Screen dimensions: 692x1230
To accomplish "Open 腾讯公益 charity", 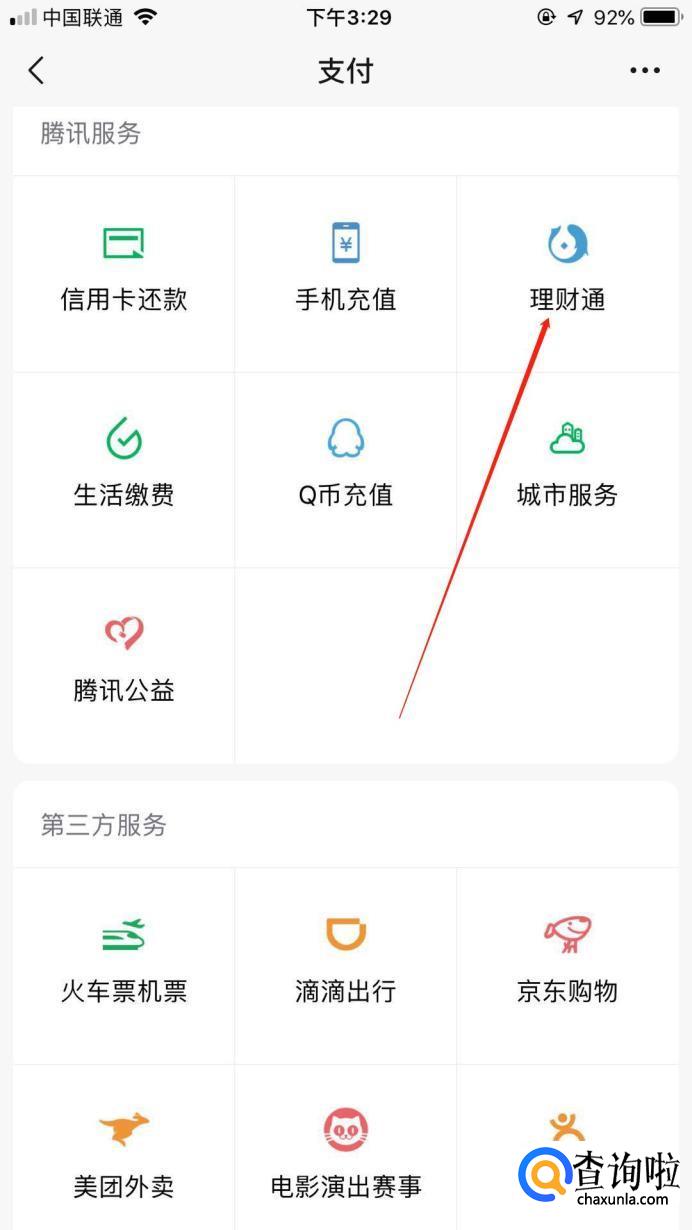I will pyautogui.click(x=124, y=662).
